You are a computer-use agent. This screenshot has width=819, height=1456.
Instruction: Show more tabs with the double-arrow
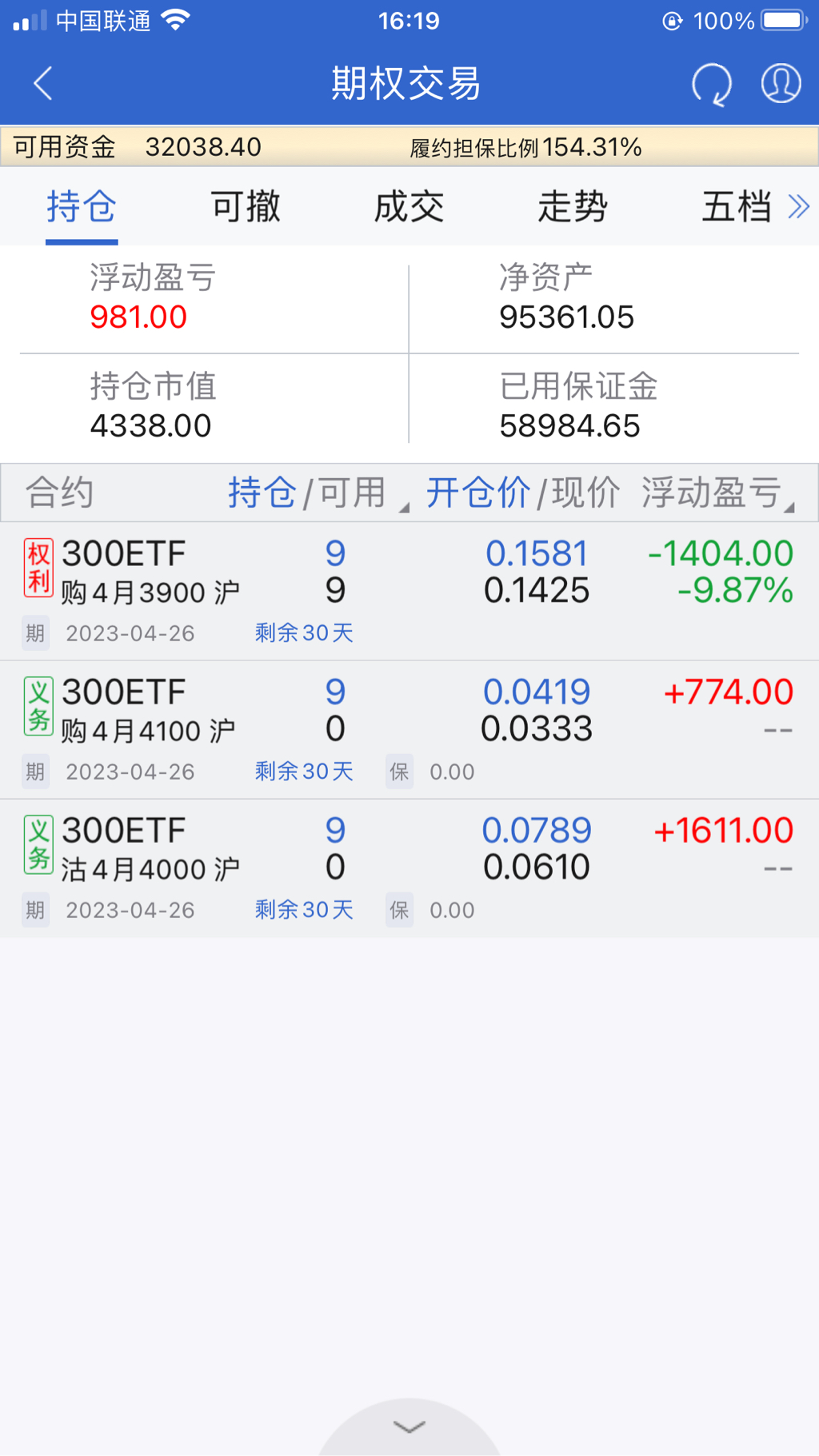coord(799,207)
